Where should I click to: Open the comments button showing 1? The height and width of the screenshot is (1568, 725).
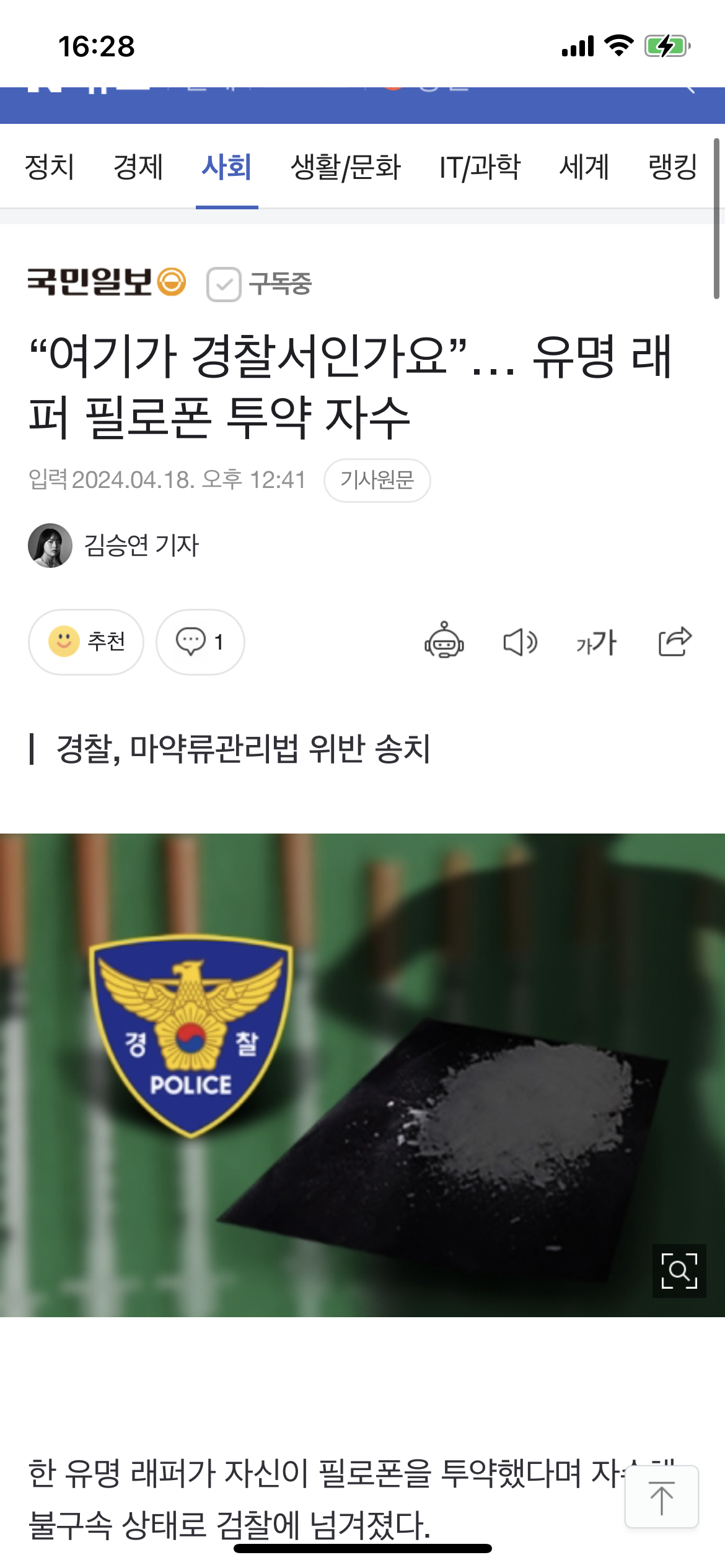coord(200,642)
